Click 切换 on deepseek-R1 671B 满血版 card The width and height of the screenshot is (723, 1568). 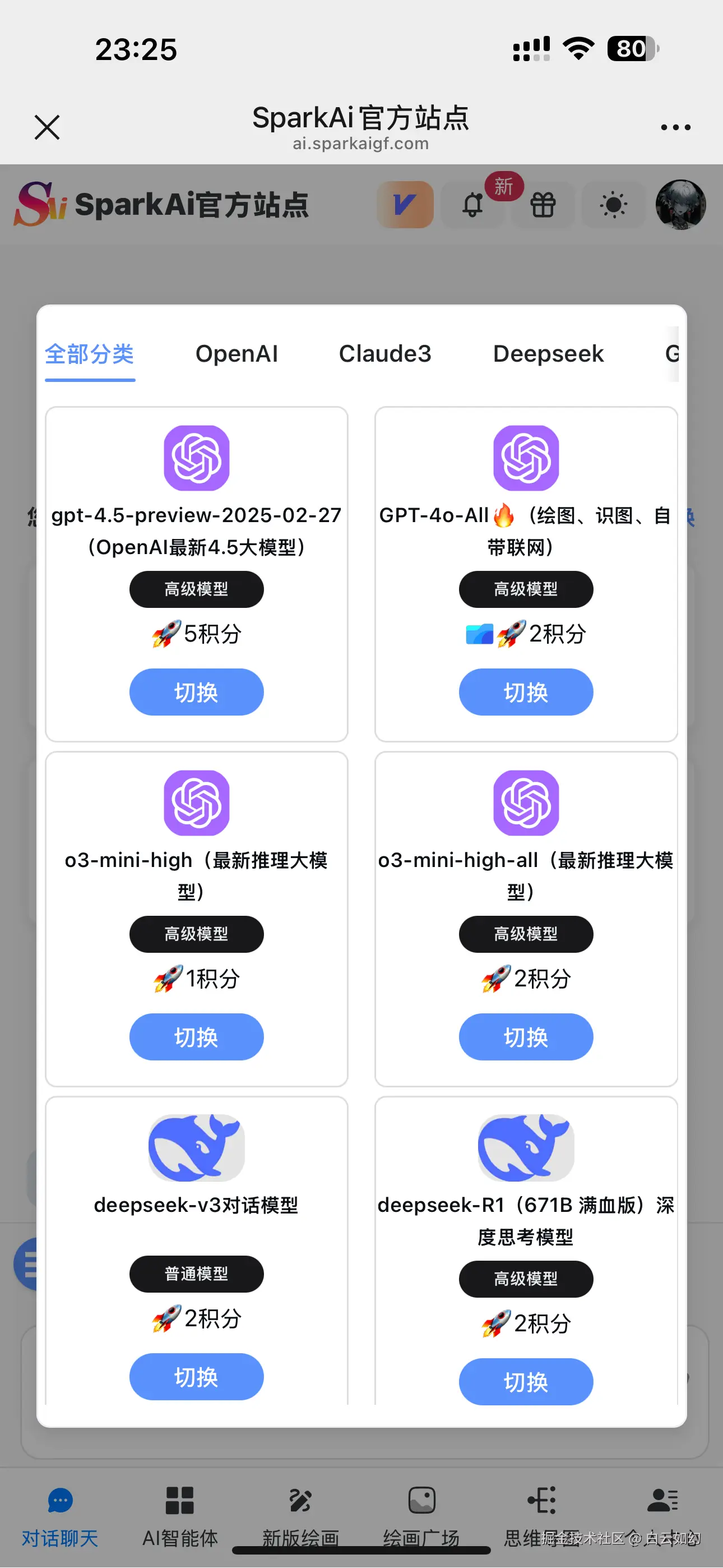pyautogui.click(x=525, y=1382)
